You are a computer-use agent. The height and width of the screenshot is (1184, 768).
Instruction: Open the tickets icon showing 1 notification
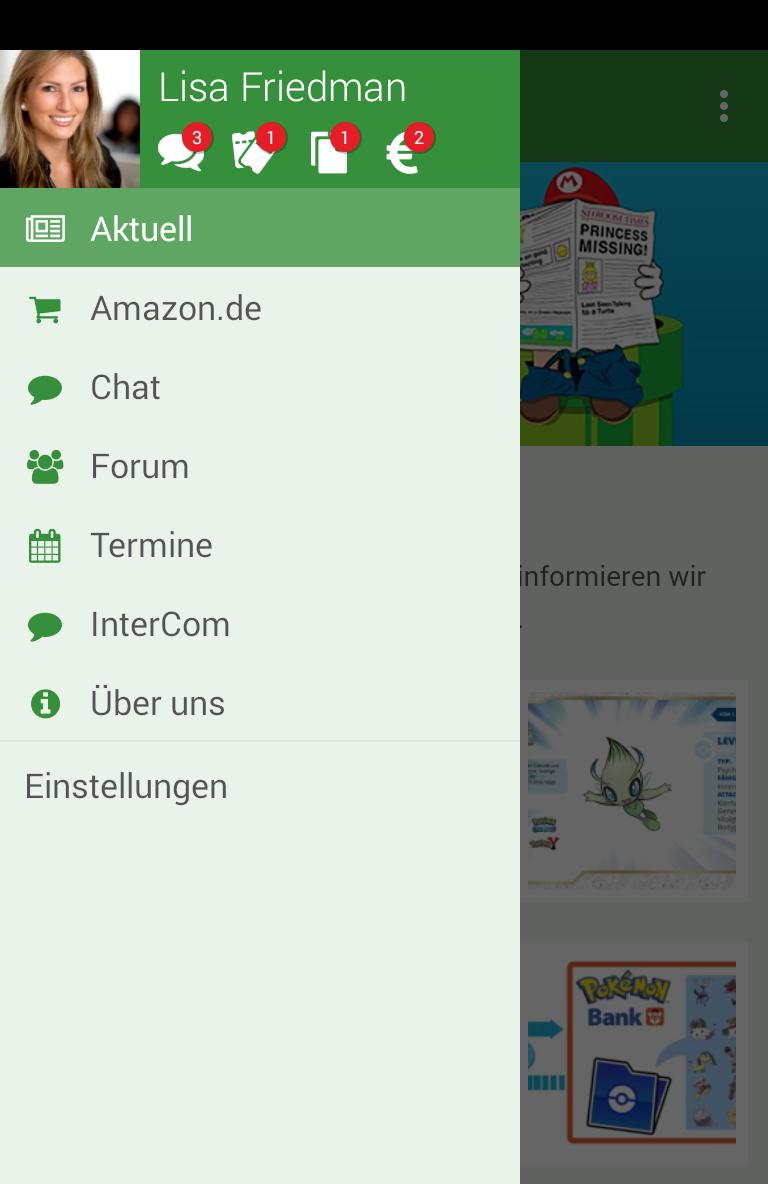click(x=254, y=151)
